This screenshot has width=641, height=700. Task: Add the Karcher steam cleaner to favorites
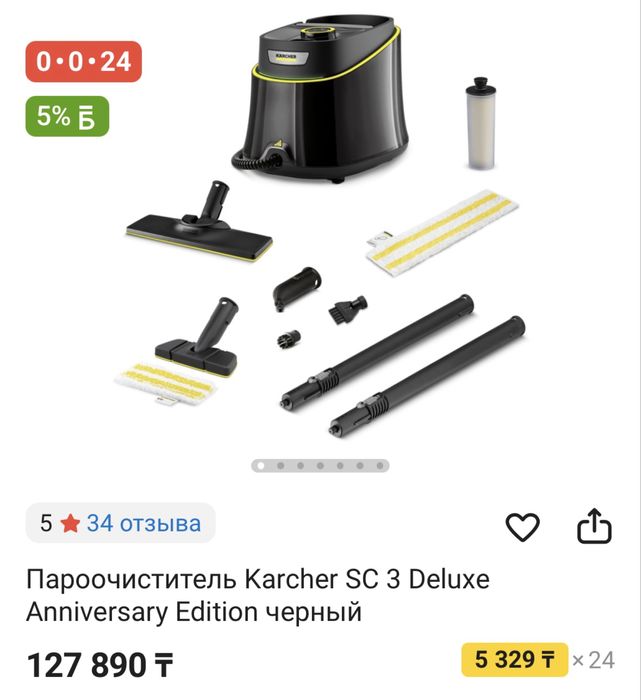coord(522,526)
